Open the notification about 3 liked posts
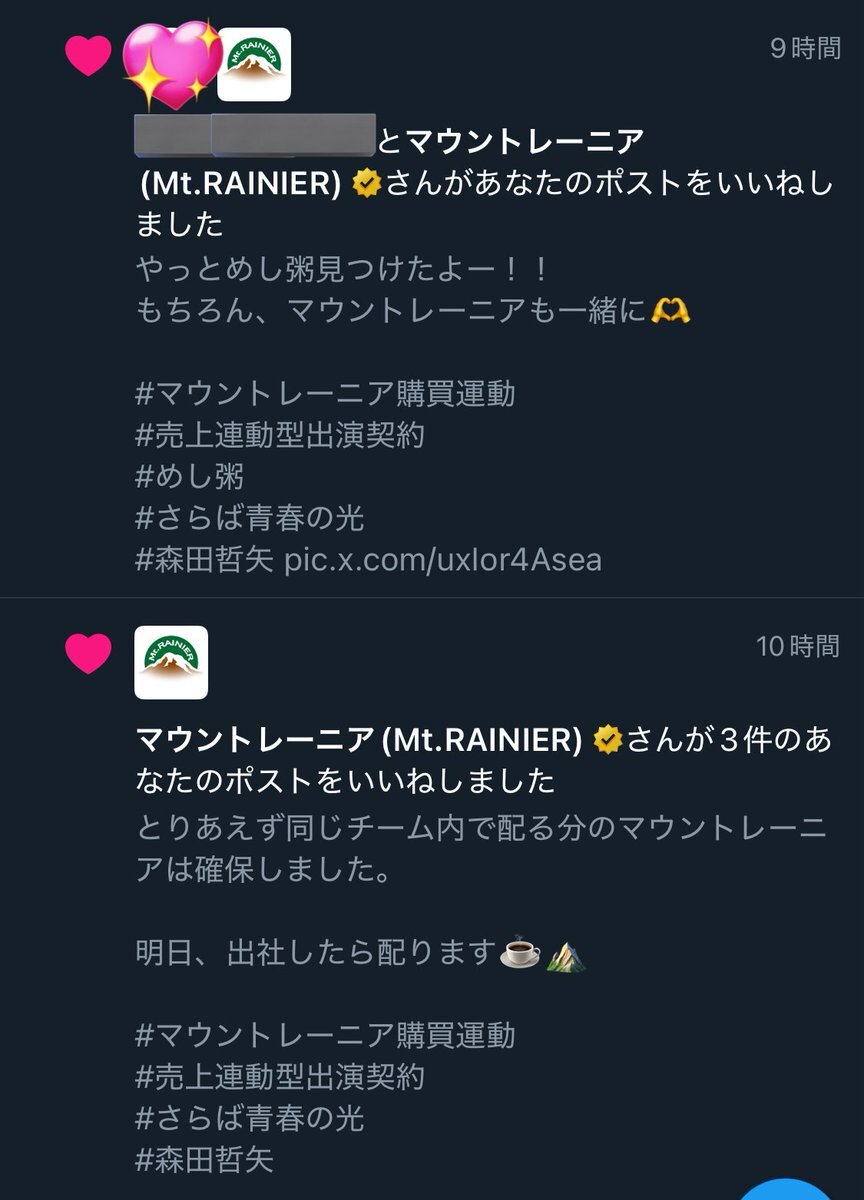 tap(484, 759)
